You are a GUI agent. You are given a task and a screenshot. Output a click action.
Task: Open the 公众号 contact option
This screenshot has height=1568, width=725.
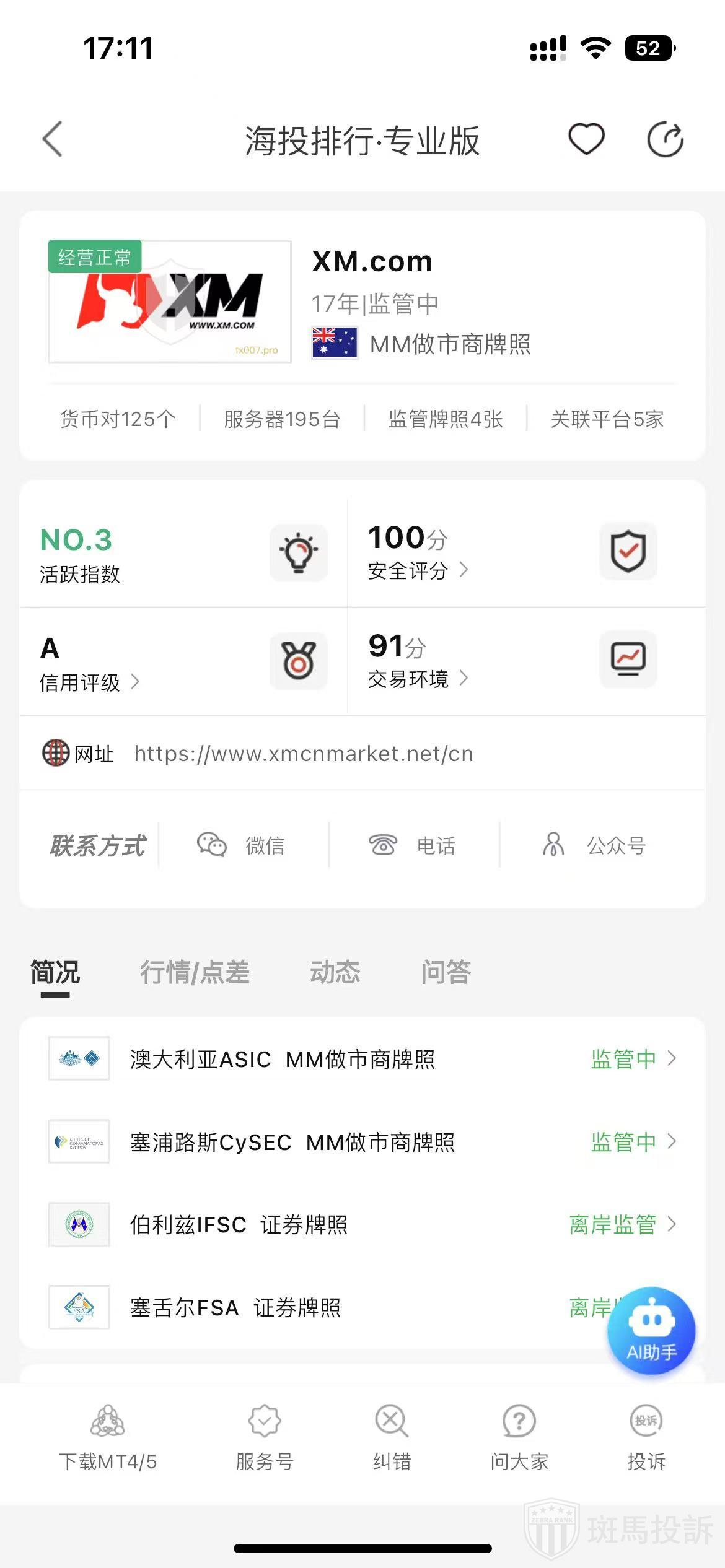click(x=595, y=845)
